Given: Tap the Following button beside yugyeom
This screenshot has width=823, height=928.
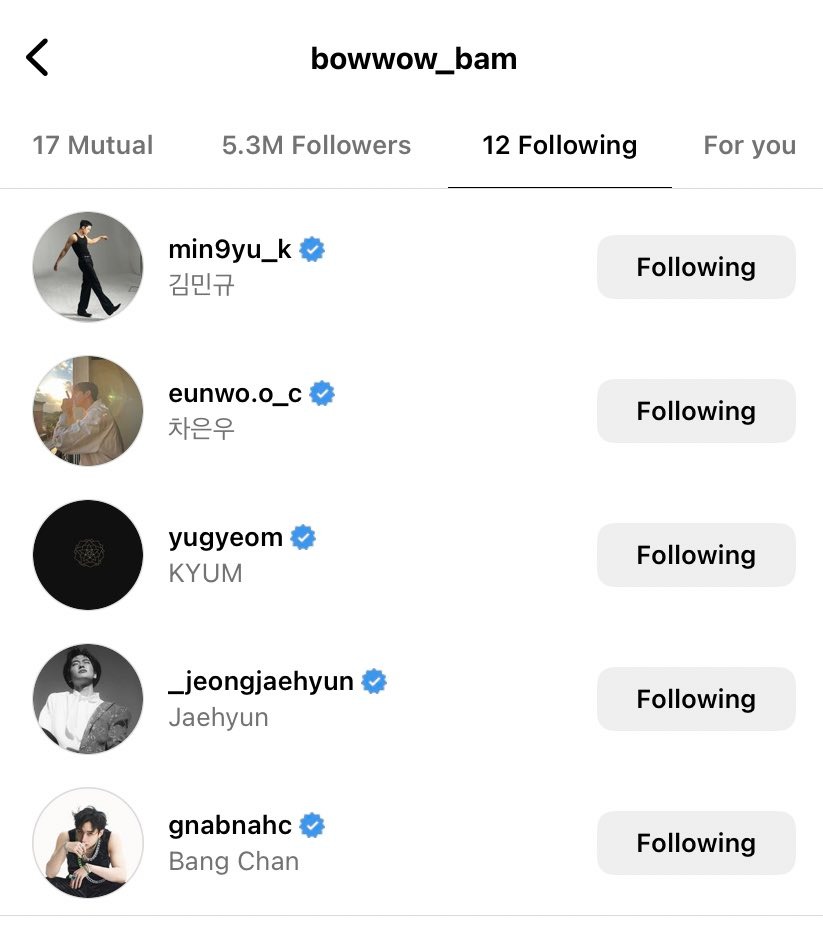Looking at the screenshot, I should pyautogui.click(x=696, y=555).
